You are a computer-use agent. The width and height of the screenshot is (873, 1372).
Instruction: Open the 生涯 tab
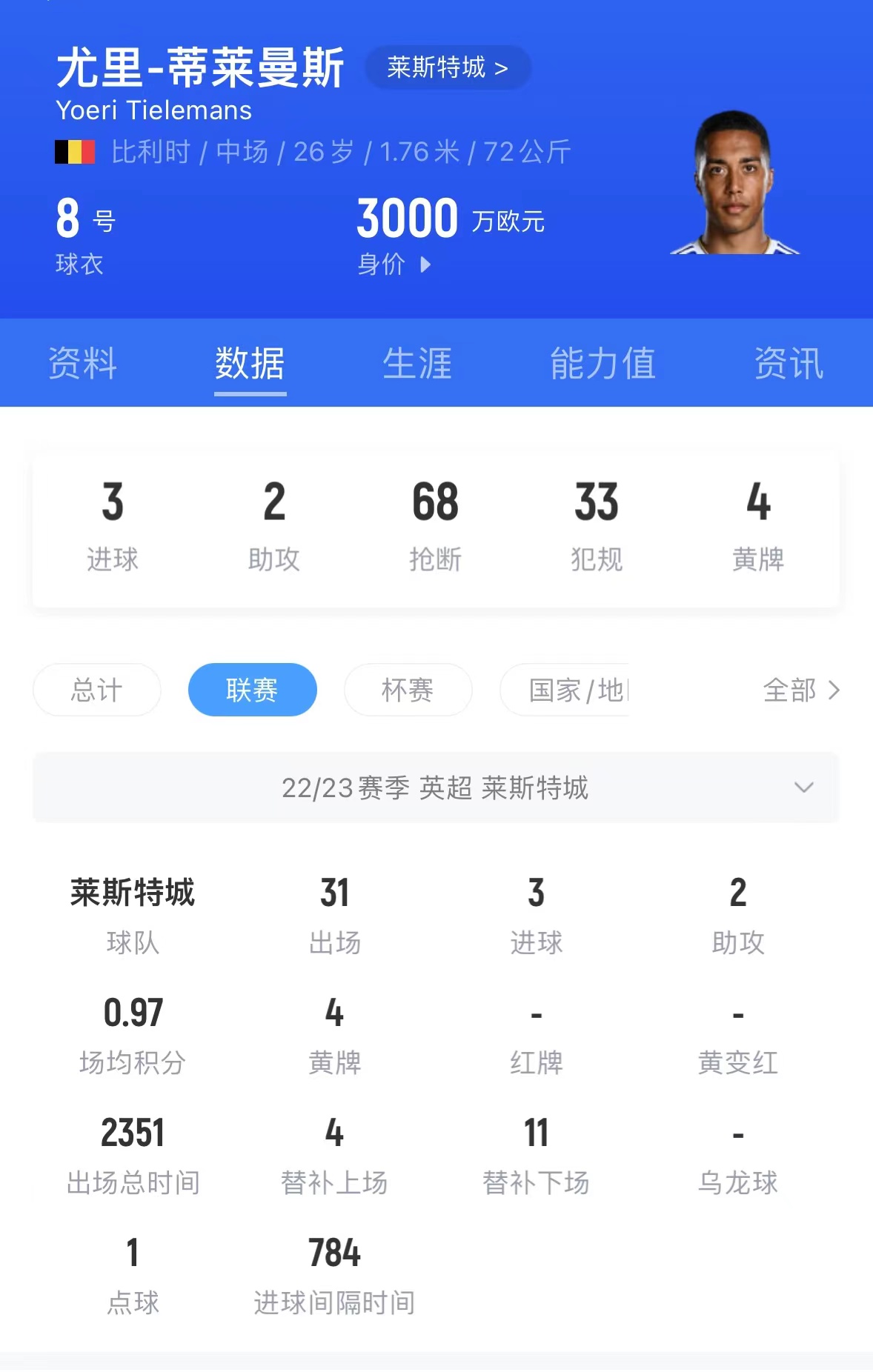coord(417,363)
